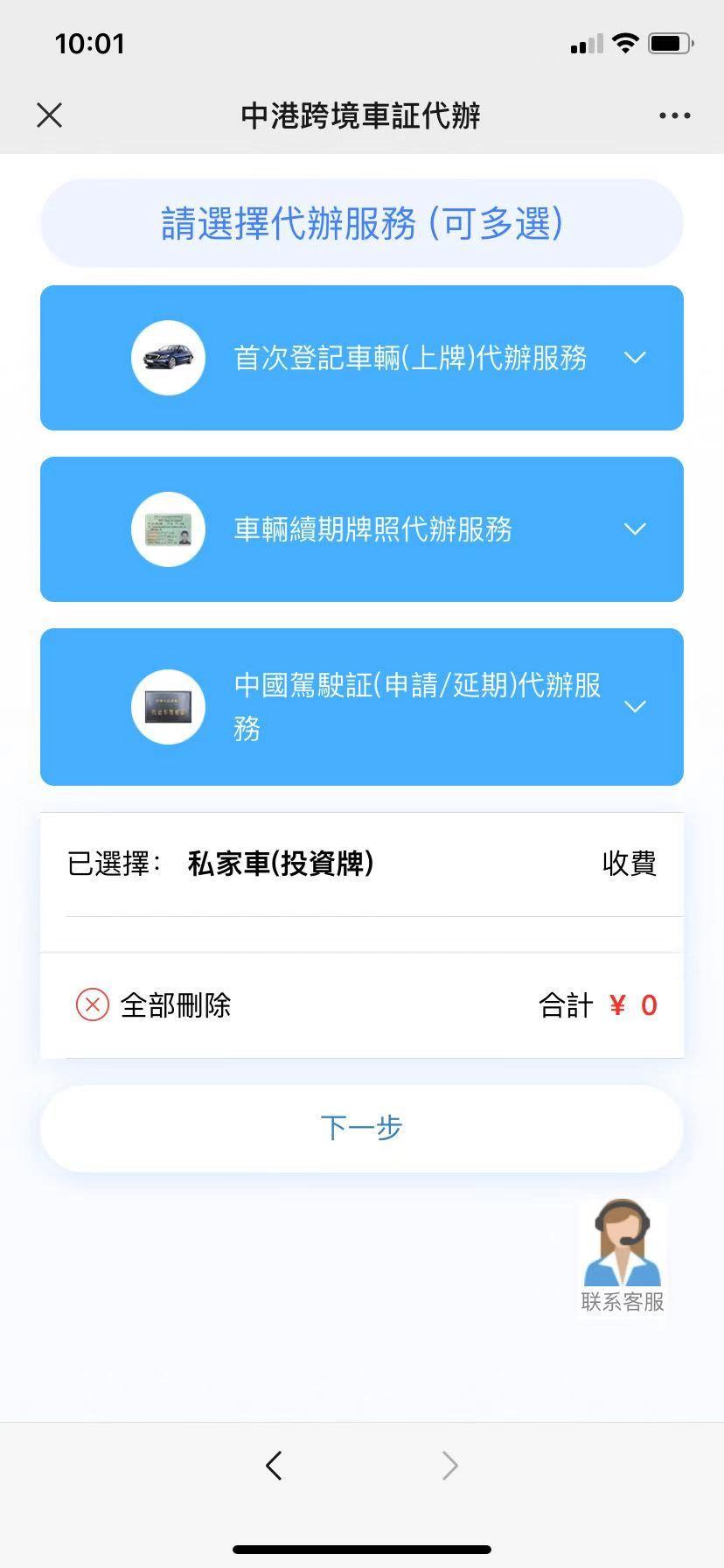Viewport: 724px width, 1568px height.
Task: Expand 首次登記車輛(上牌)代辦服務
Action: [x=635, y=358]
